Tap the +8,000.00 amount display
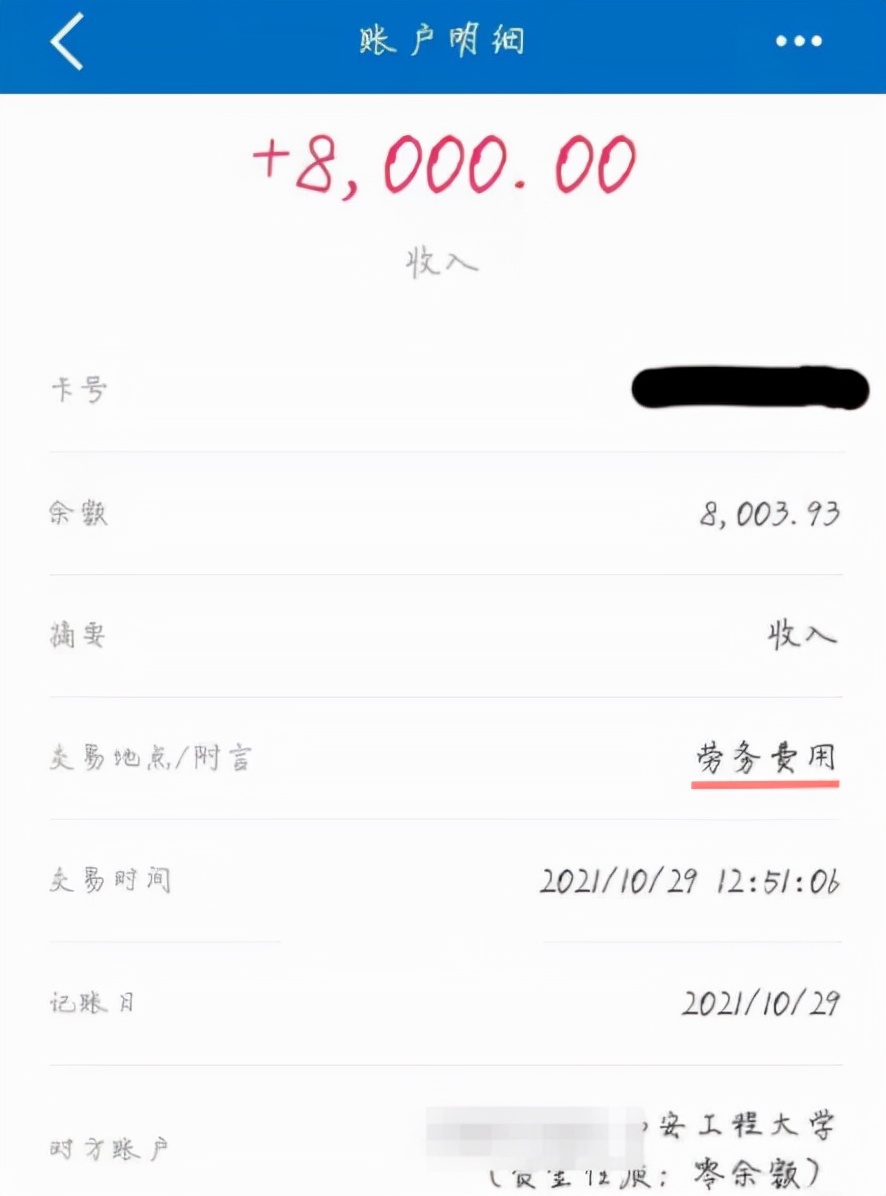This screenshot has height=1196, width=886. tap(443, 163)
